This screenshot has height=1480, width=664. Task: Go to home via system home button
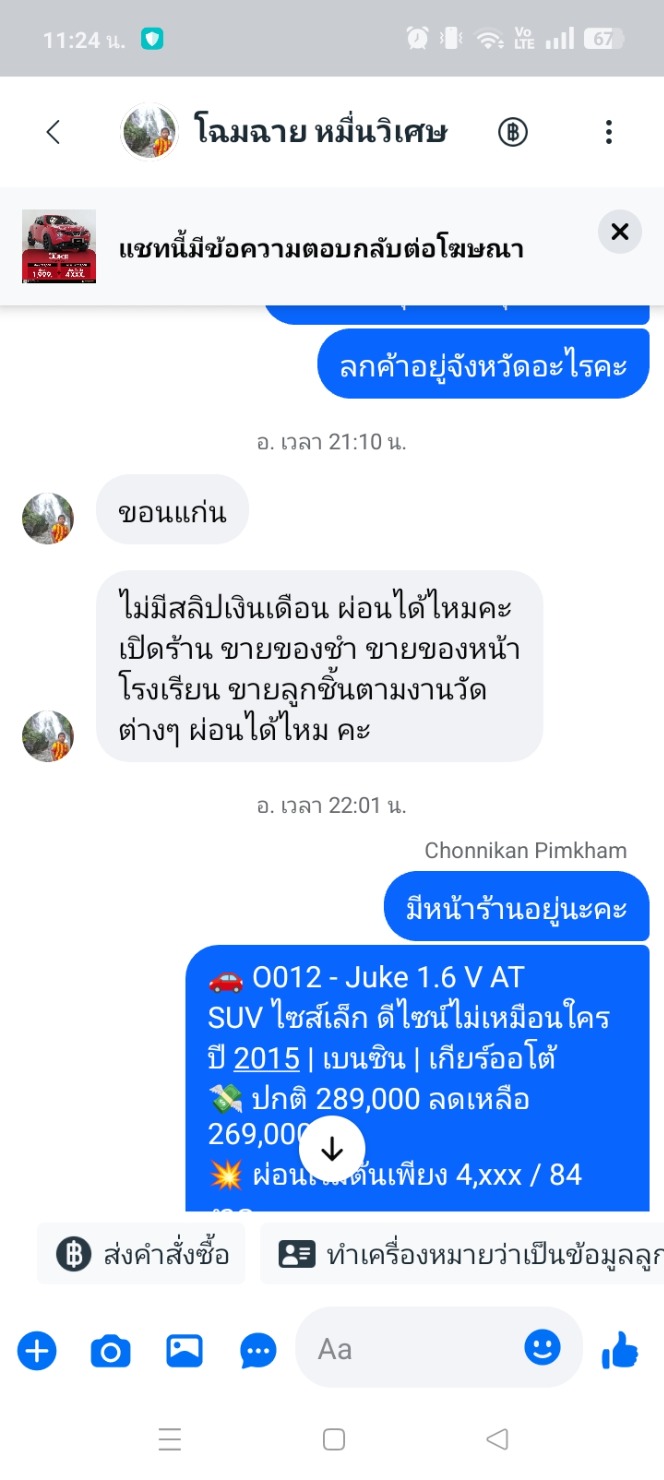click(334, 1439)
